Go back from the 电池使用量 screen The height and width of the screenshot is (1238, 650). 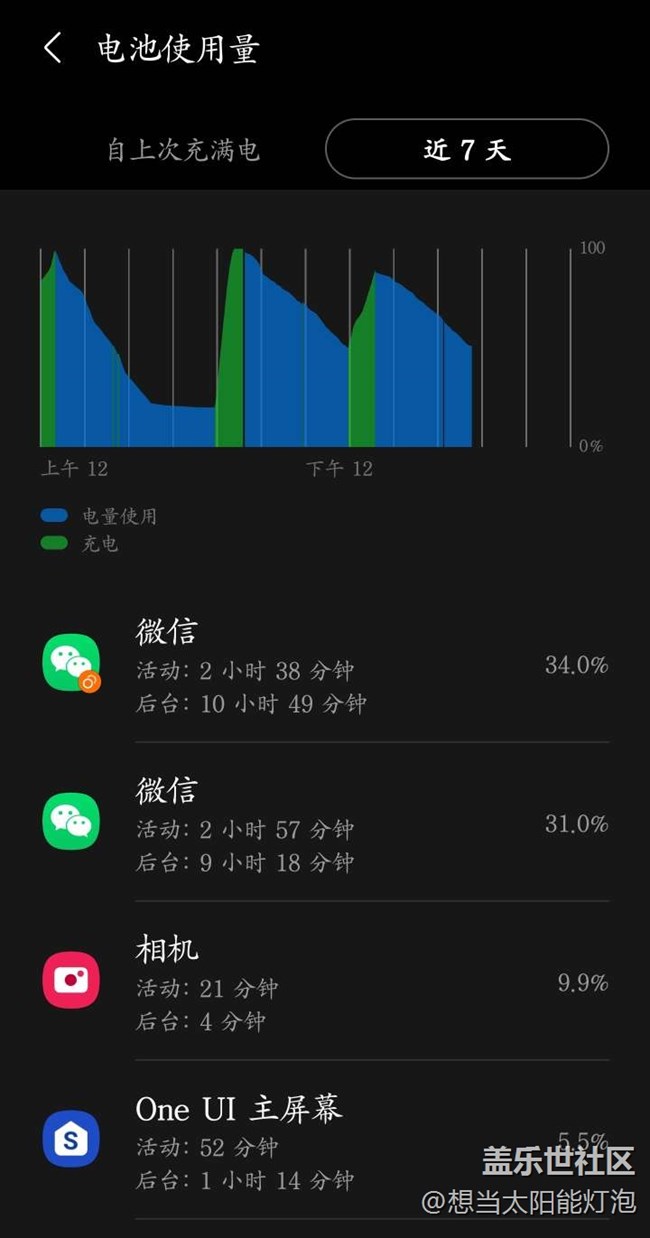pos(52,47)
